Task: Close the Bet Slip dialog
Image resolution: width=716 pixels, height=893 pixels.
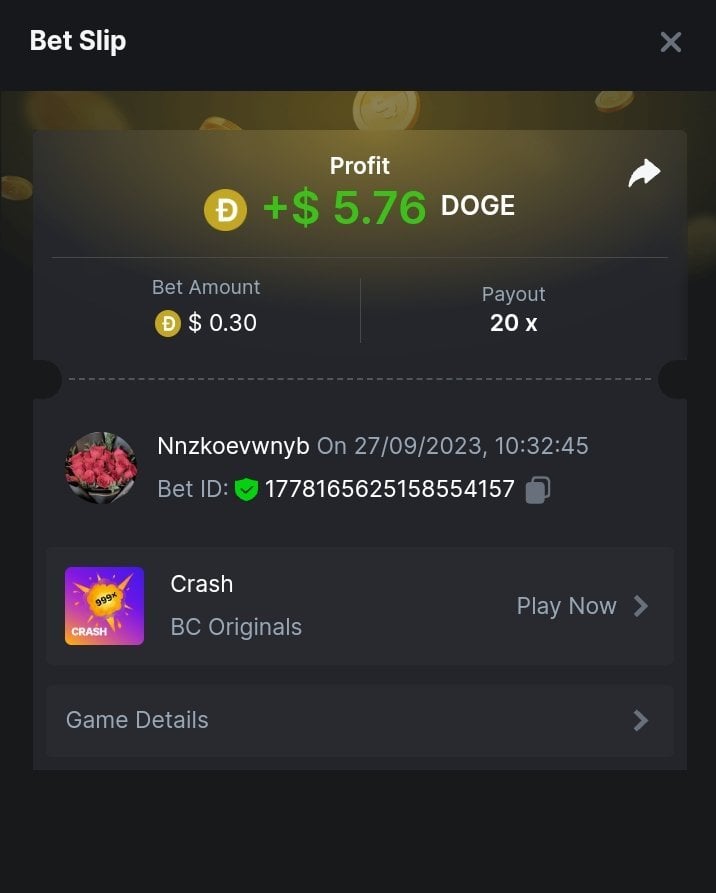Action: (x=670, y=42)
